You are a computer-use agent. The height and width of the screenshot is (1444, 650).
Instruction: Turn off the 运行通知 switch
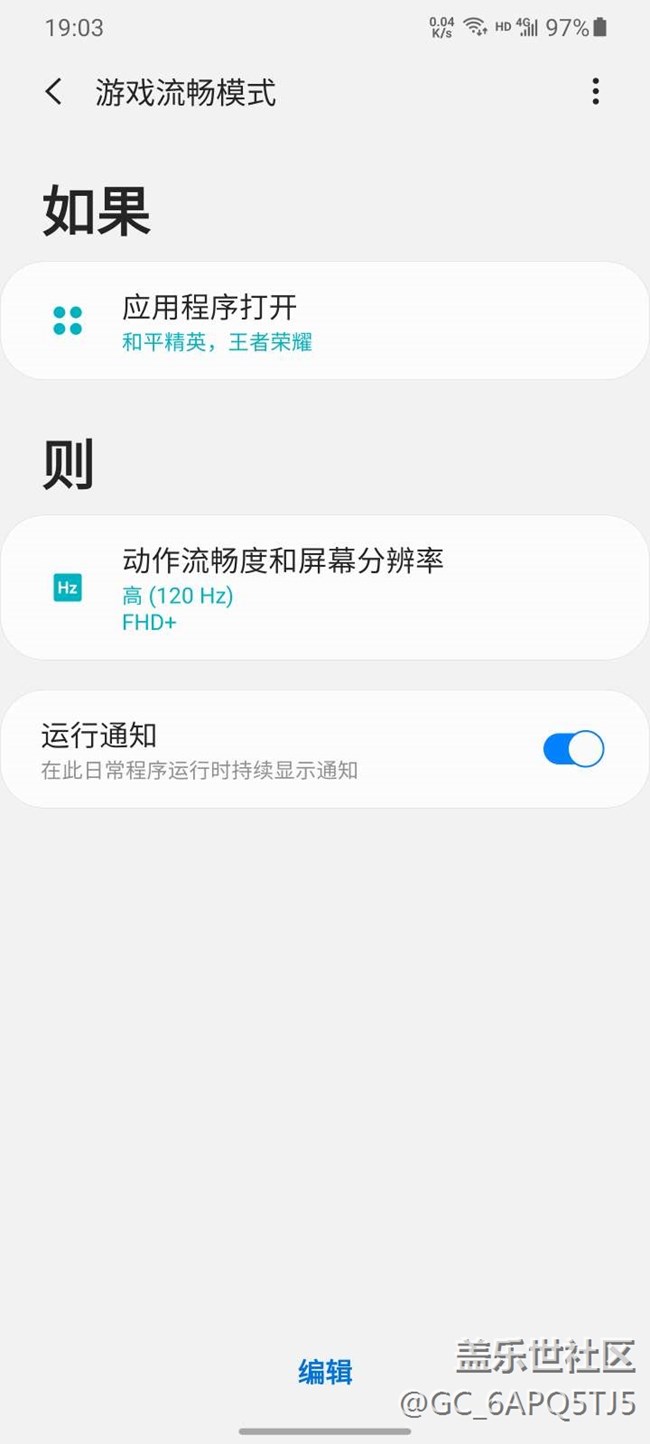[574, 749]
